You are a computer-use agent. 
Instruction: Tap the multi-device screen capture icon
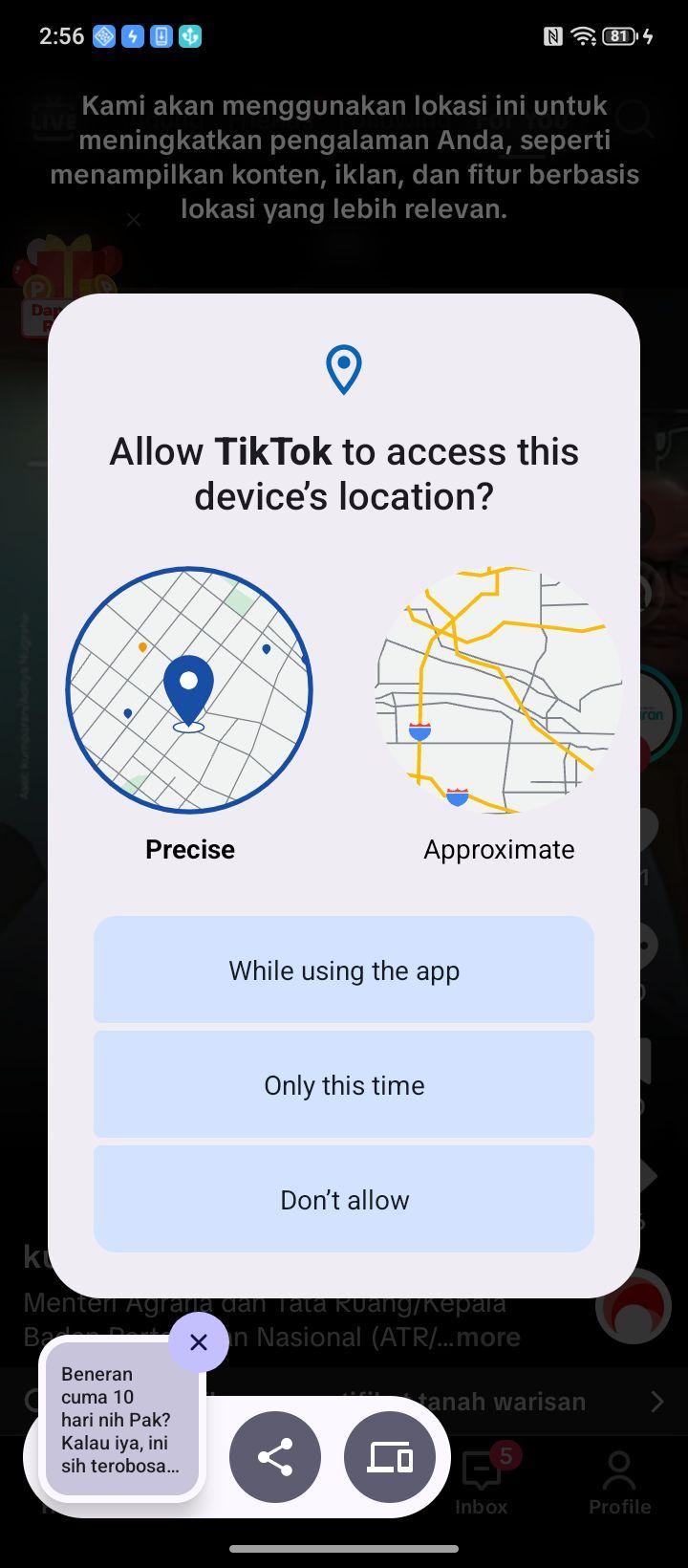tap(390, 1457)
